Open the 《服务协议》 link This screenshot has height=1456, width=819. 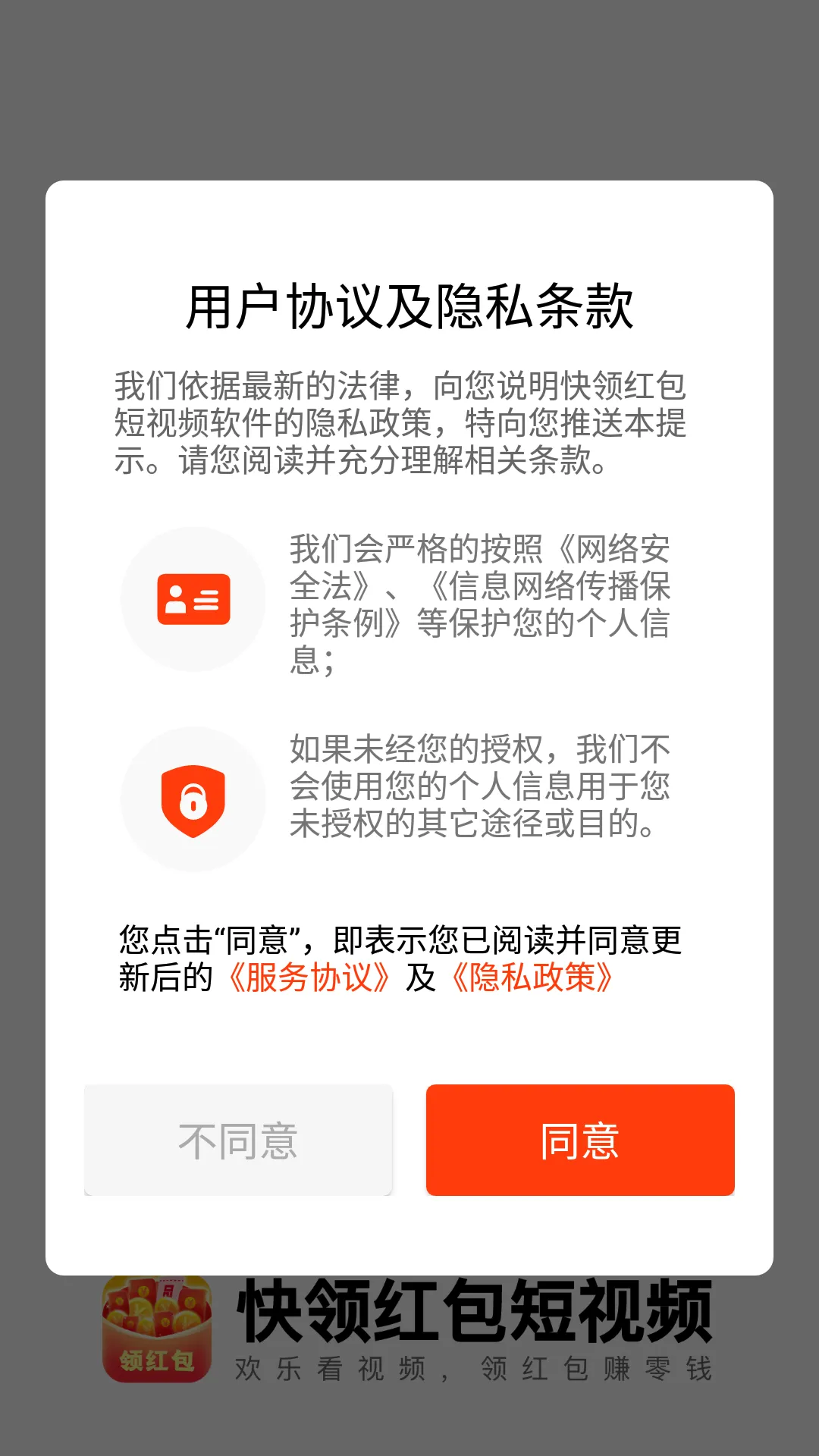coord(309,977)
